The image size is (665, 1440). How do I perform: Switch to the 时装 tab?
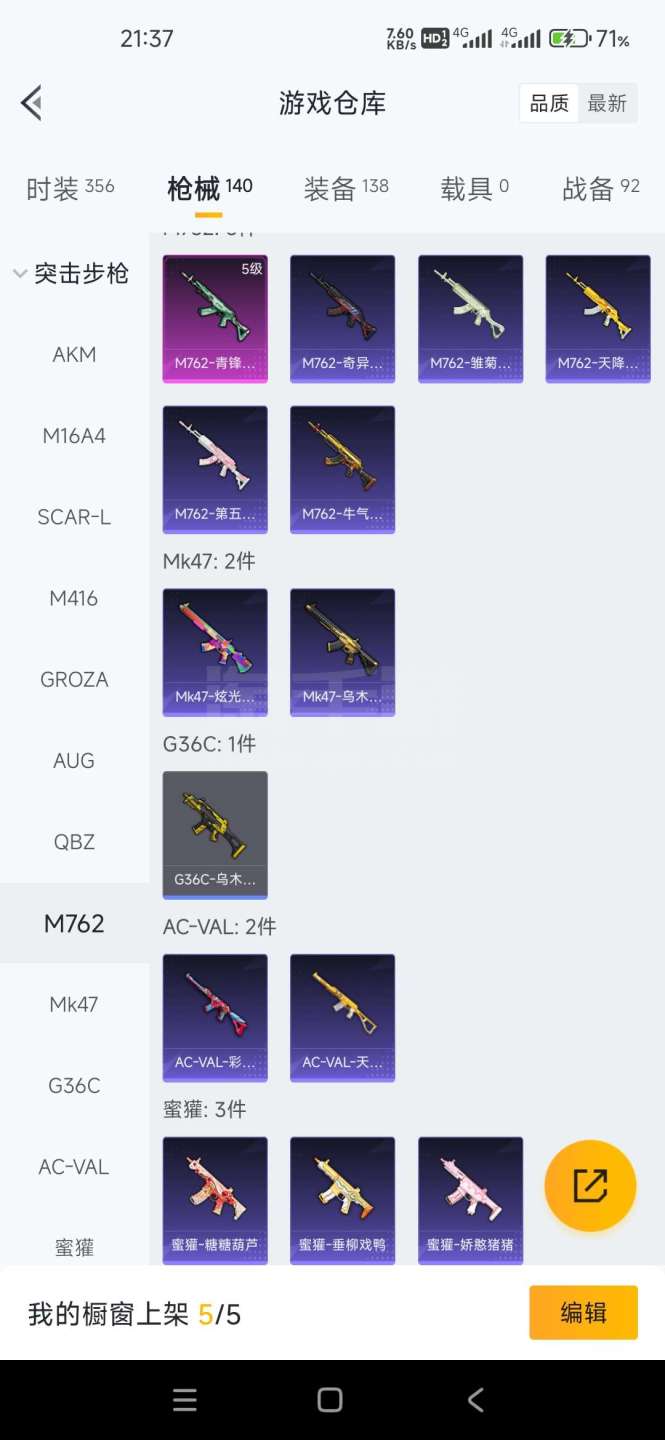[x=70, y=188]
